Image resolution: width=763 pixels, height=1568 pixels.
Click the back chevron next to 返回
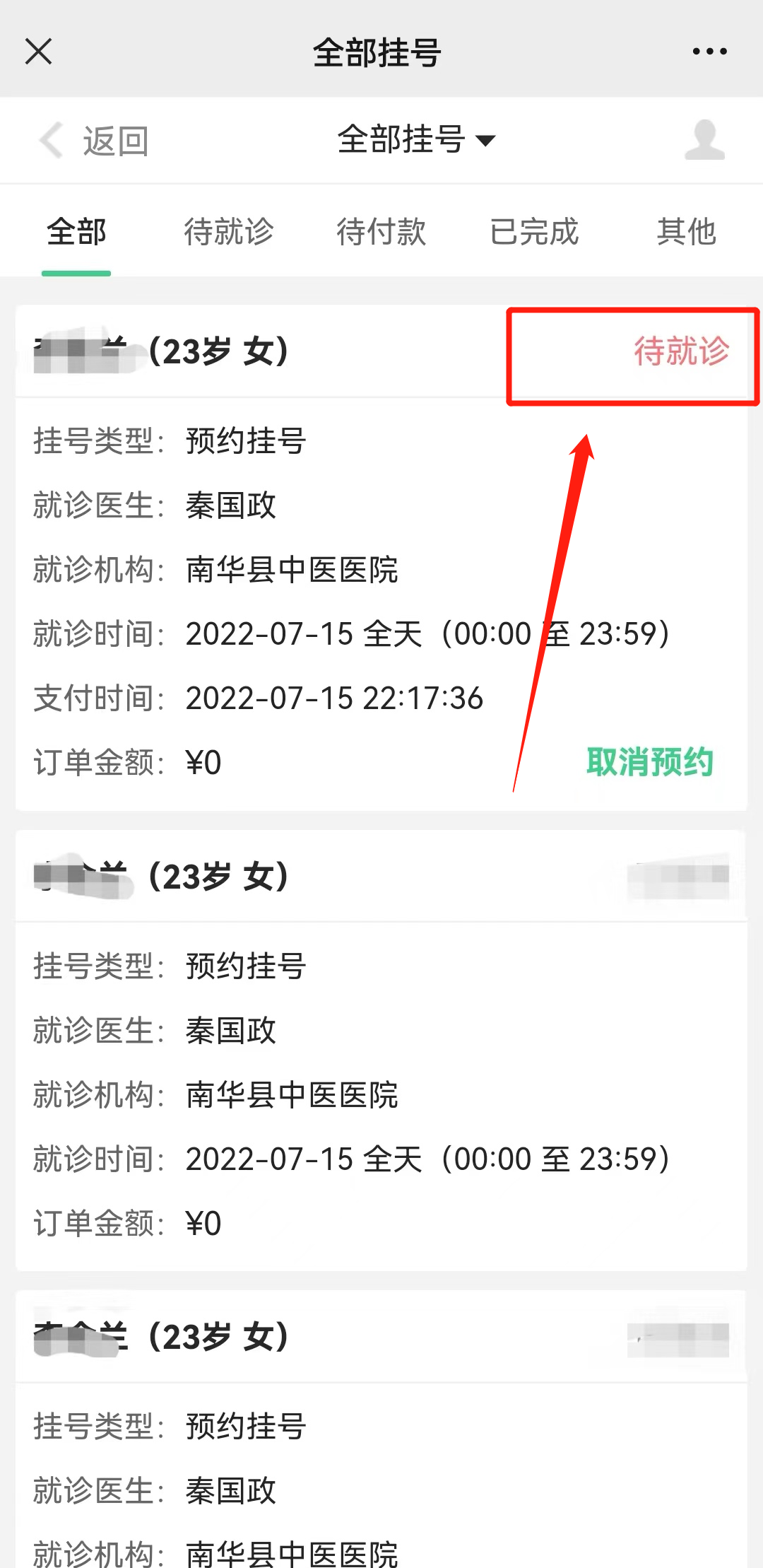pyautogui.click(x=49, y=140)
